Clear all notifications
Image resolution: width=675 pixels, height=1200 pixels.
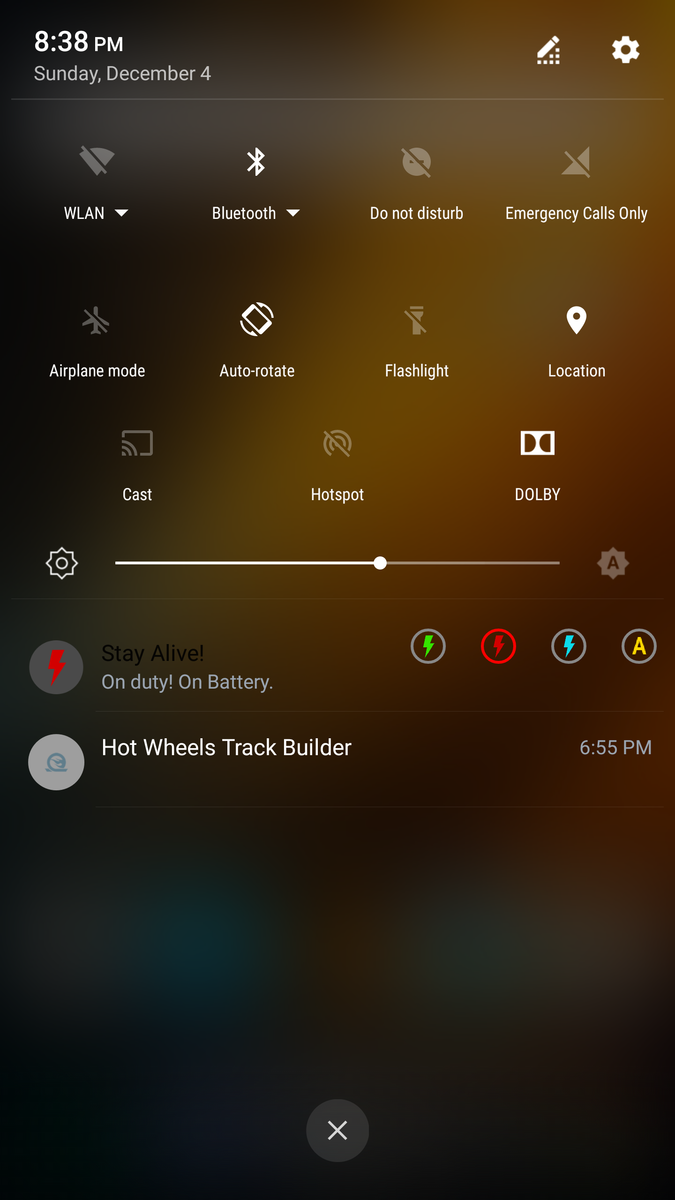click(x=337, y=1130)
